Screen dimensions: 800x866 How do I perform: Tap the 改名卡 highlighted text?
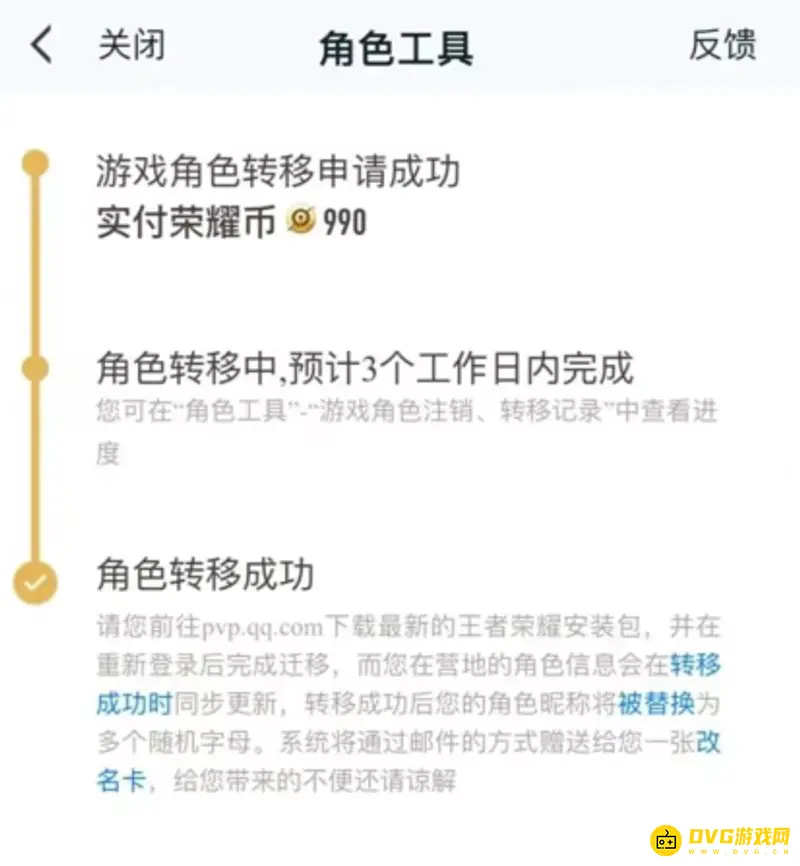pyautogui.click(x=118, y=777)
